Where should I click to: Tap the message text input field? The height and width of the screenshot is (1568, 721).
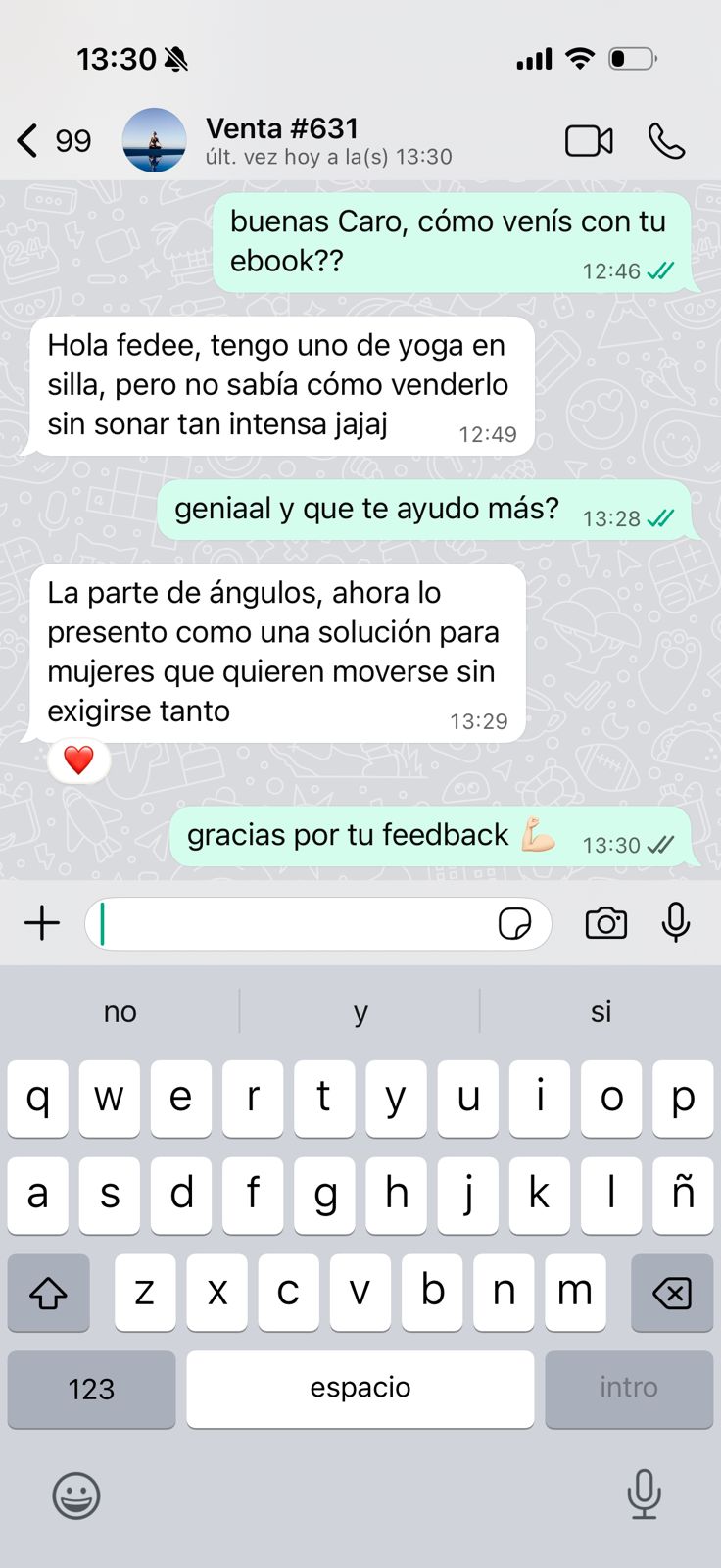pyautogui.click(x=294, y=922)
